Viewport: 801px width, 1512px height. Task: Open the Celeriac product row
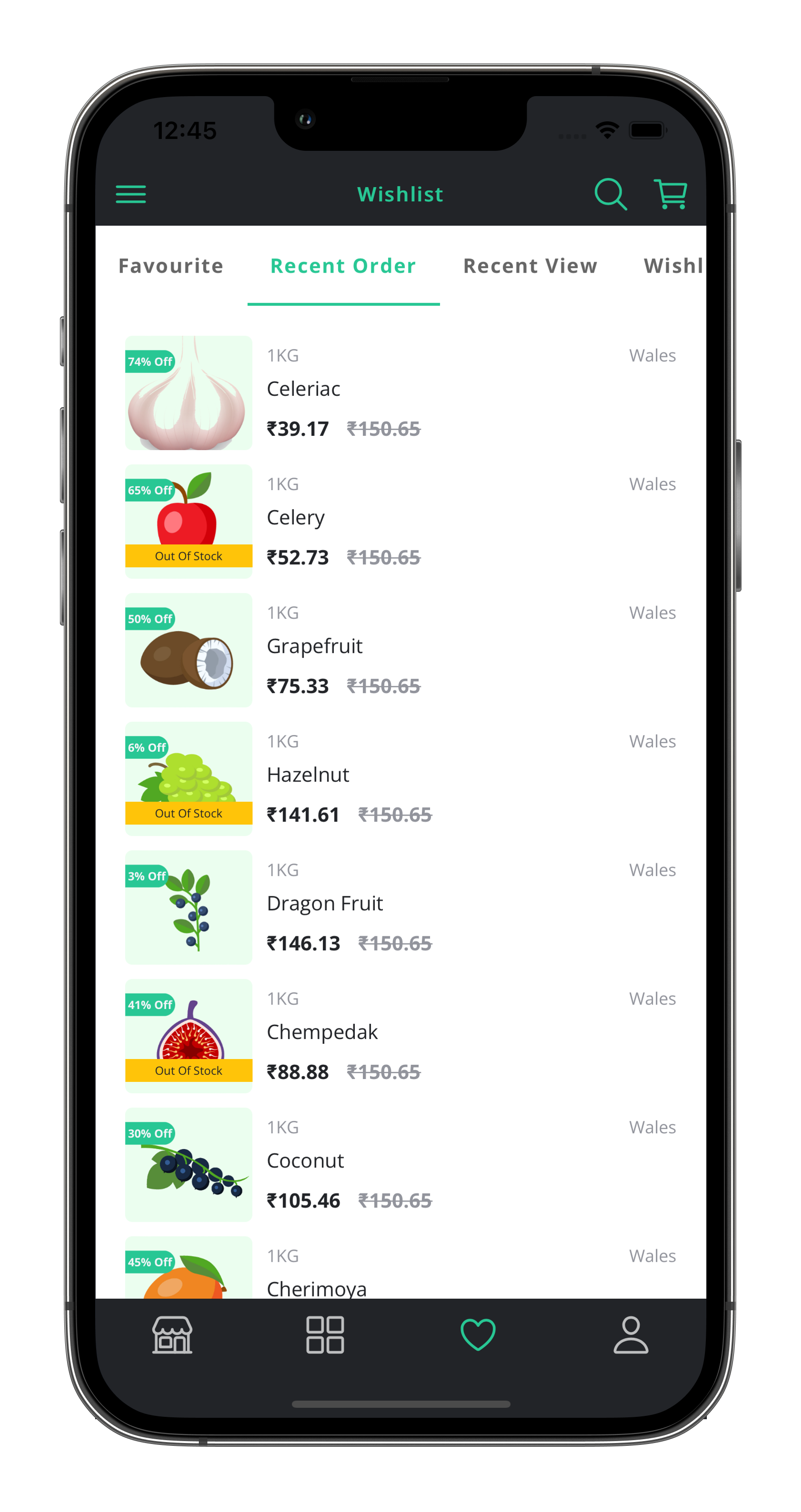401,393
